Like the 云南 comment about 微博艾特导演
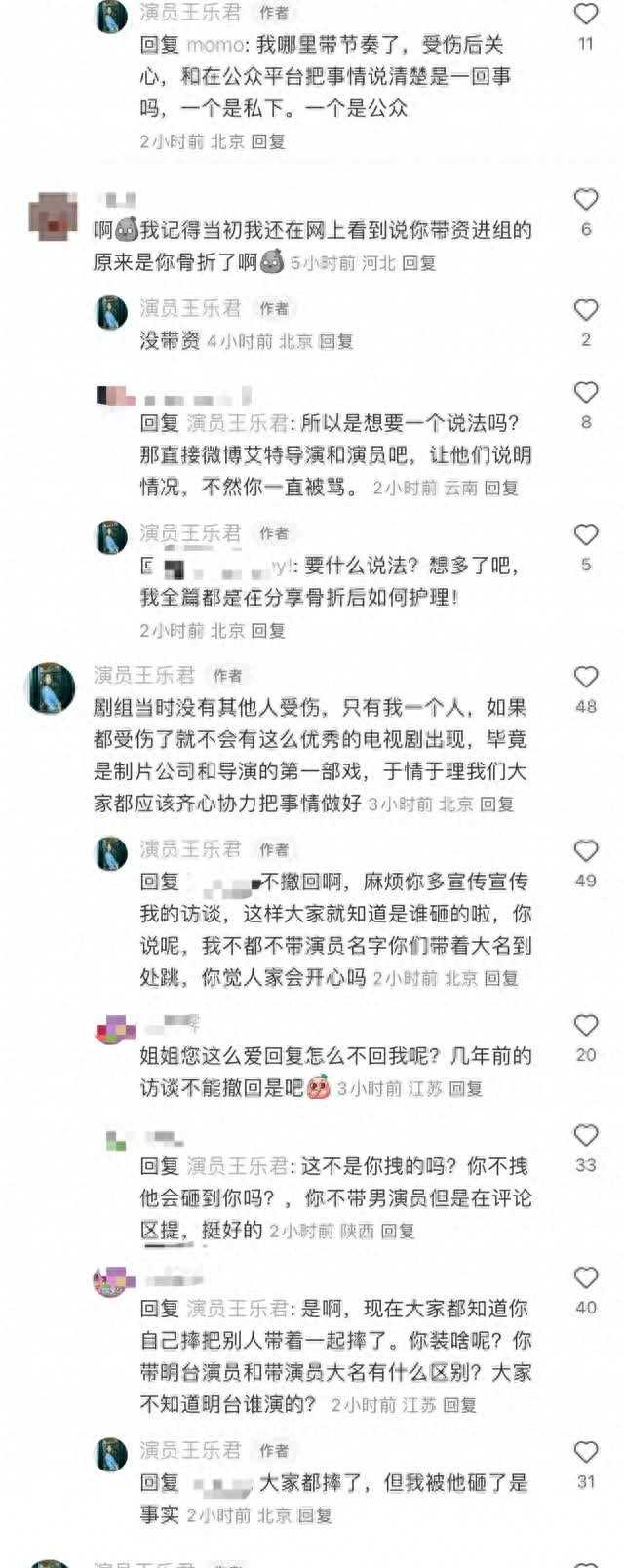The width and height of the screenshot is (624, 1568). coord(585,393)
